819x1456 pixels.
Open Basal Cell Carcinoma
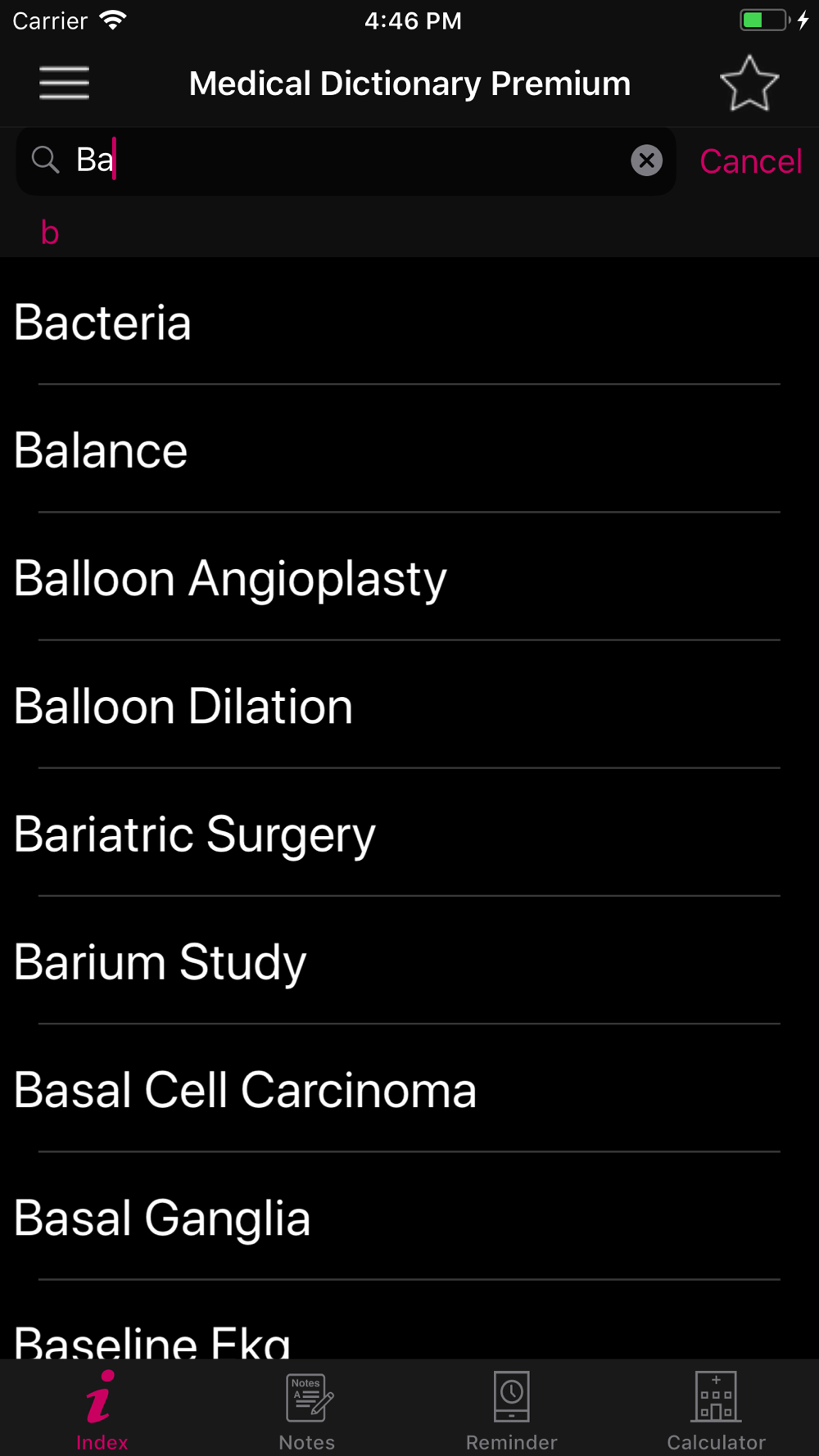(x=409, y=1088)
